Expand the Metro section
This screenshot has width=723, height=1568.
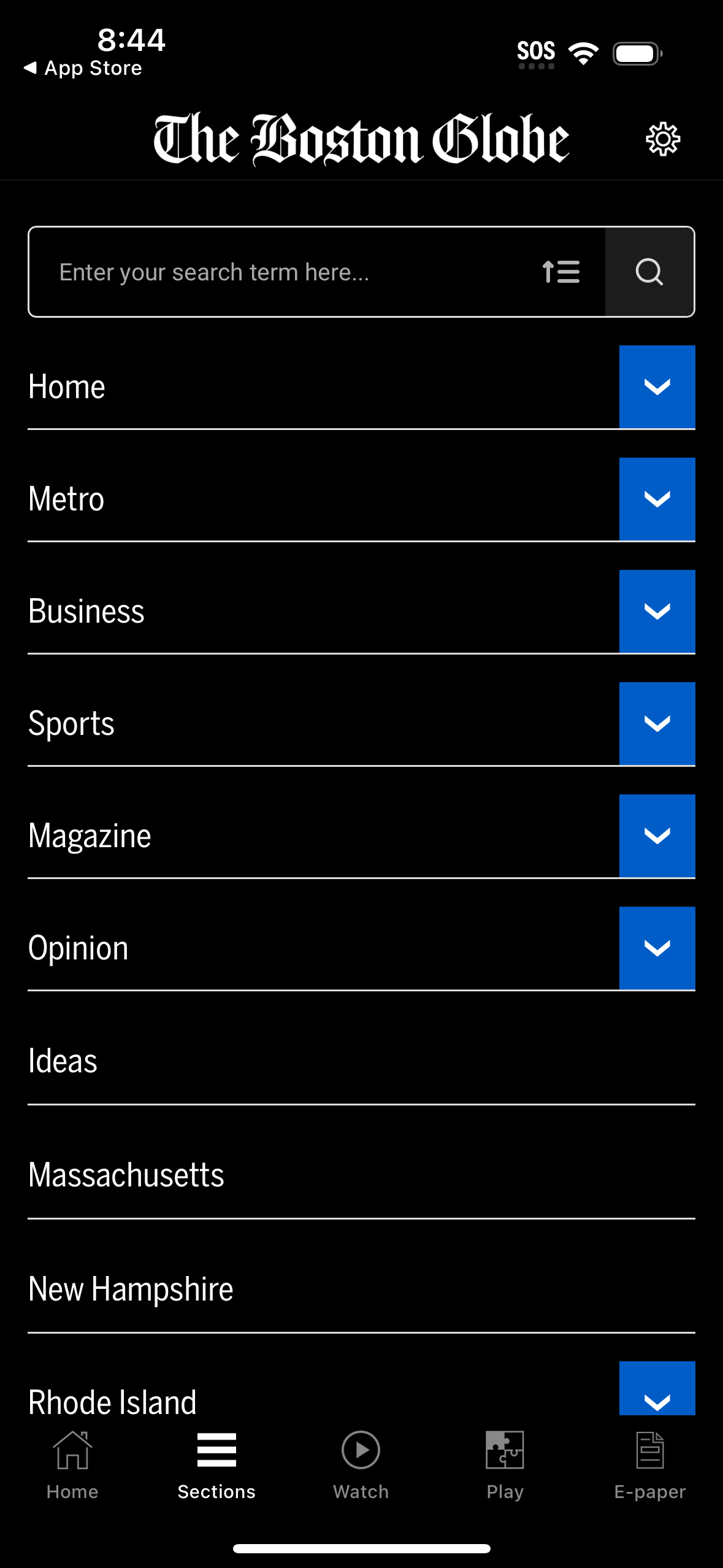657,499
